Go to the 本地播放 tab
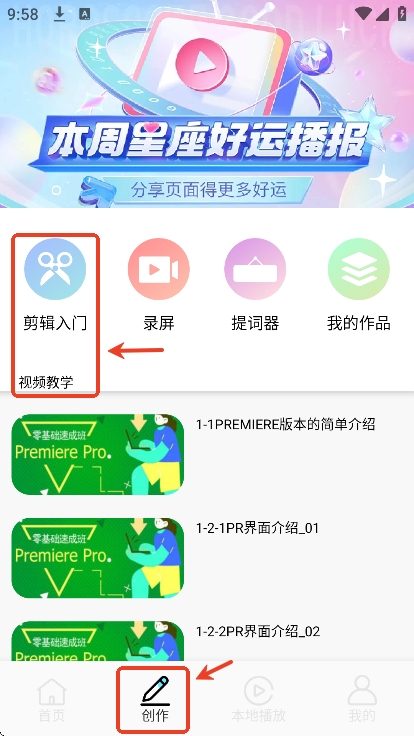The image size is (414, 736). coord(259,700)
